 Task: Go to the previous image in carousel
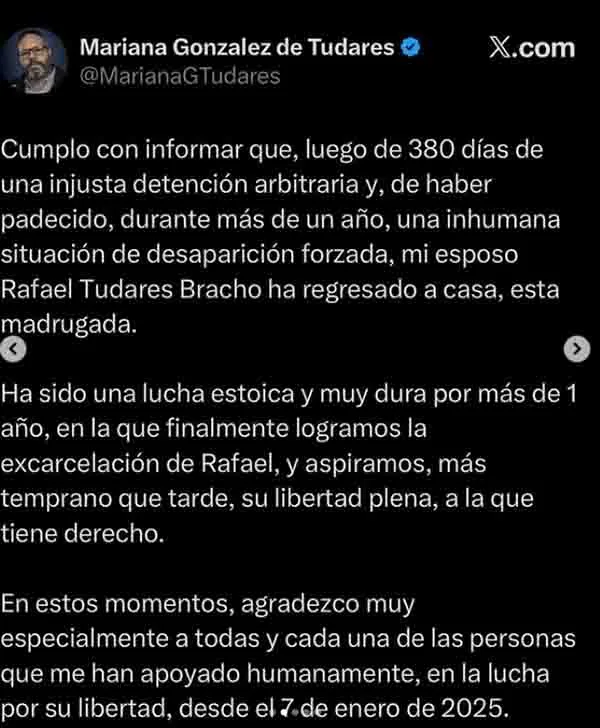point(14,348)
